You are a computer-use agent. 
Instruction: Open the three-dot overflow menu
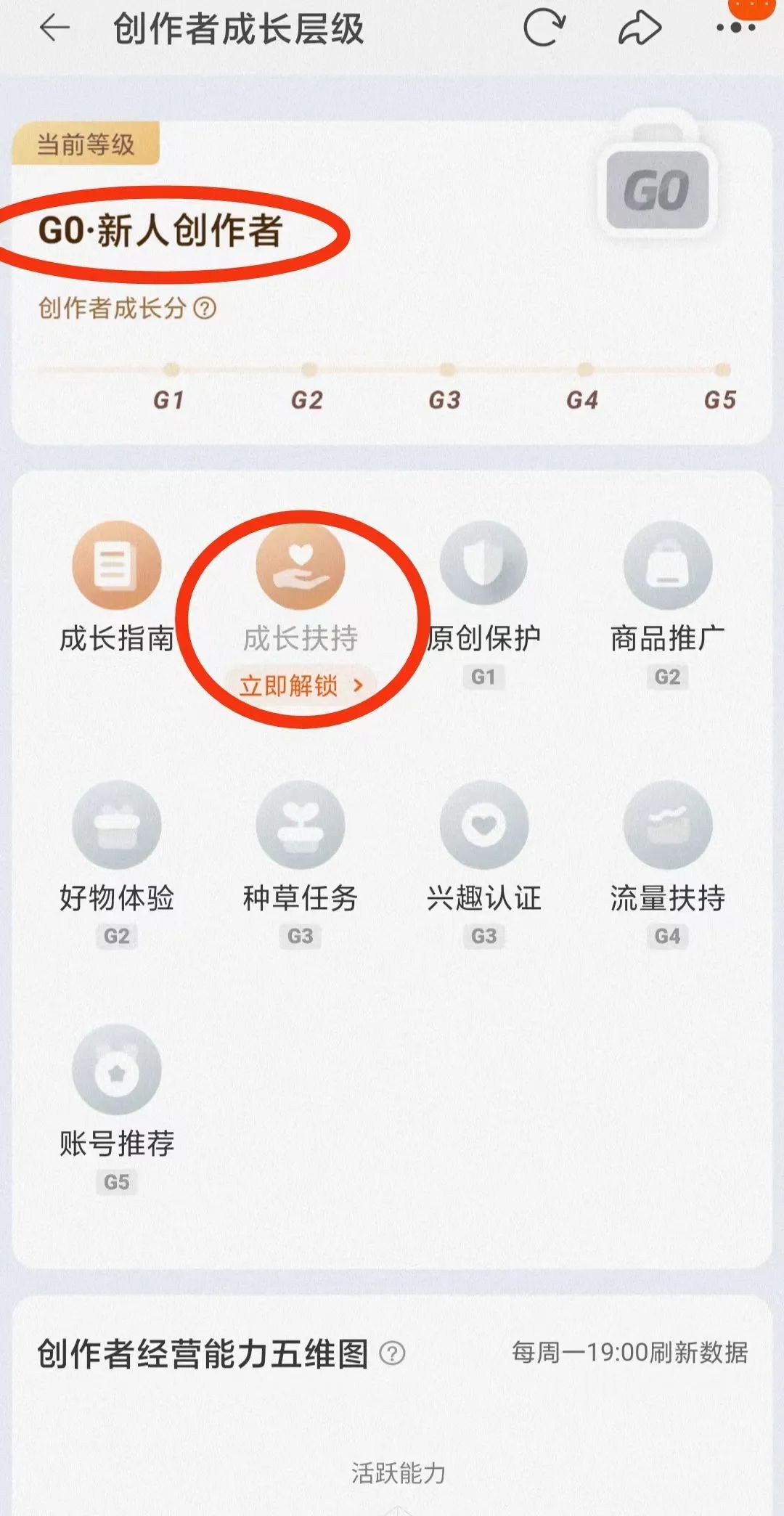[x=735, y=28]
